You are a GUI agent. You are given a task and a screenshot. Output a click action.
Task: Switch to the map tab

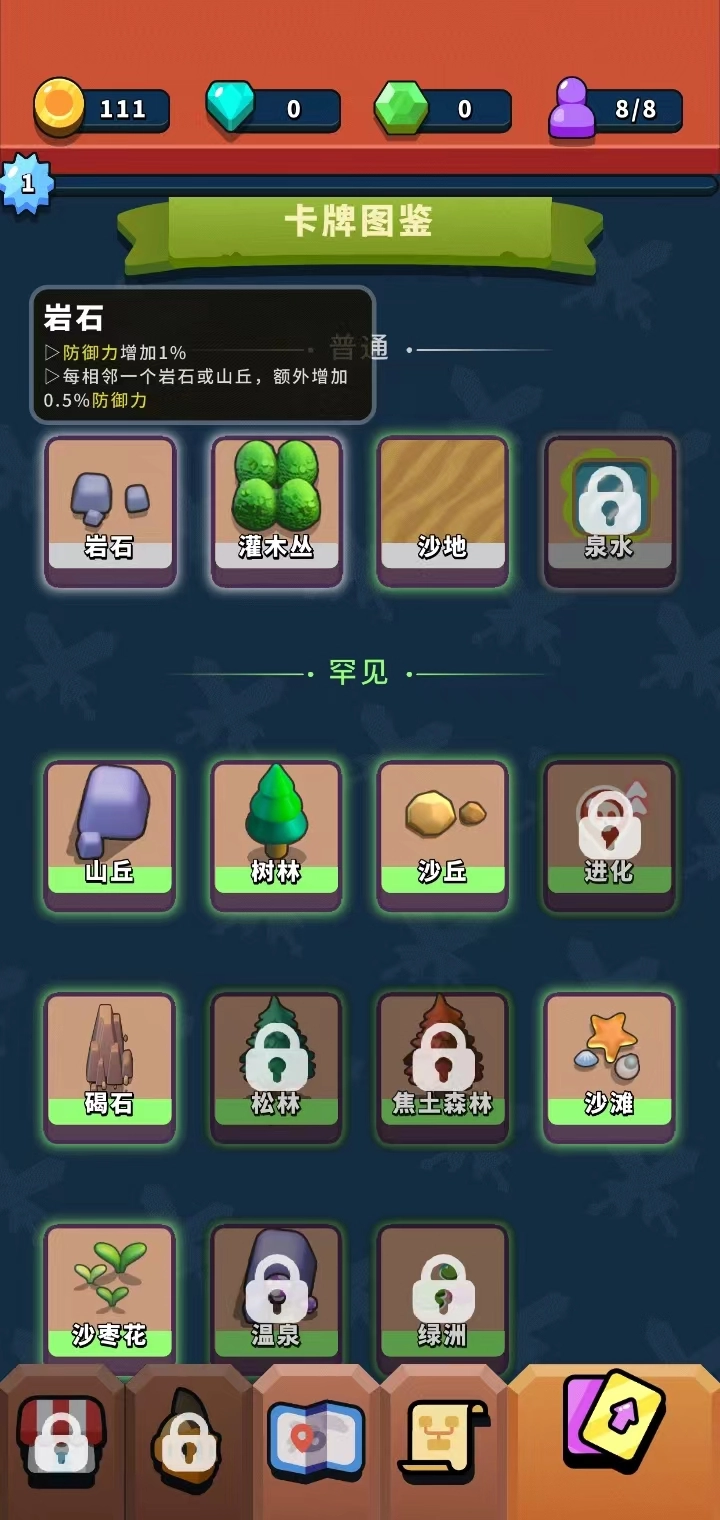coord(316,1443)
